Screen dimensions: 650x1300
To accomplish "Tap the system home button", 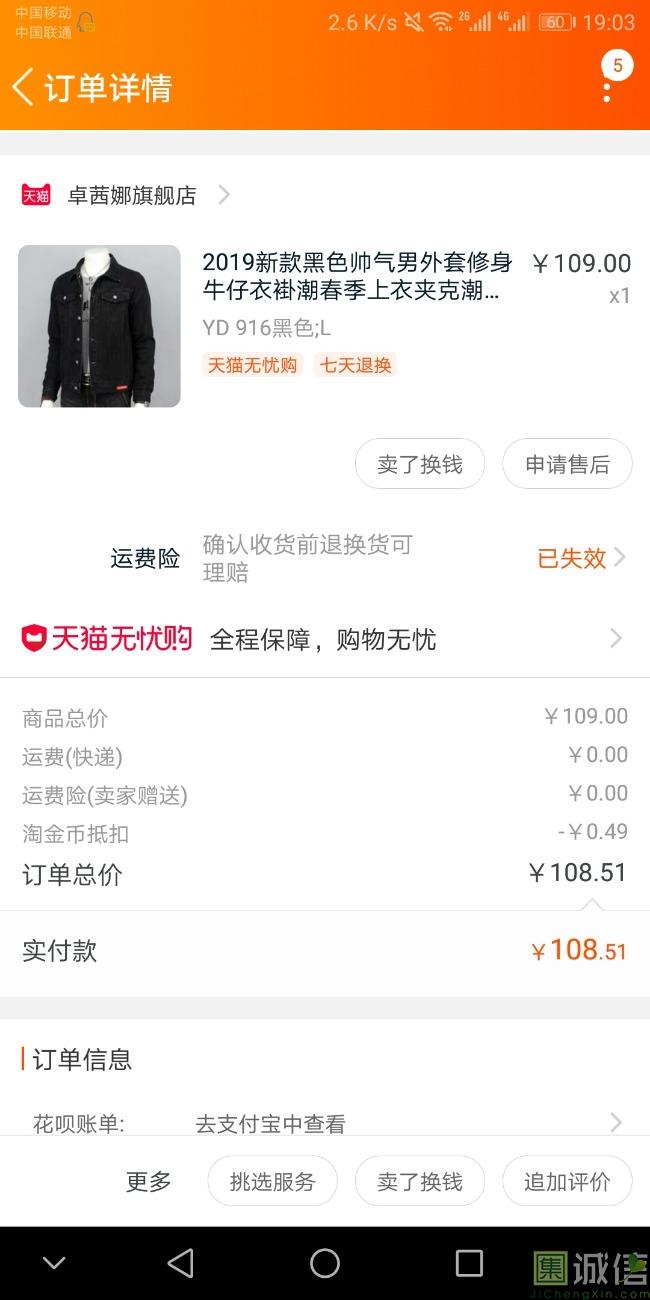I will click(325, 1263).
